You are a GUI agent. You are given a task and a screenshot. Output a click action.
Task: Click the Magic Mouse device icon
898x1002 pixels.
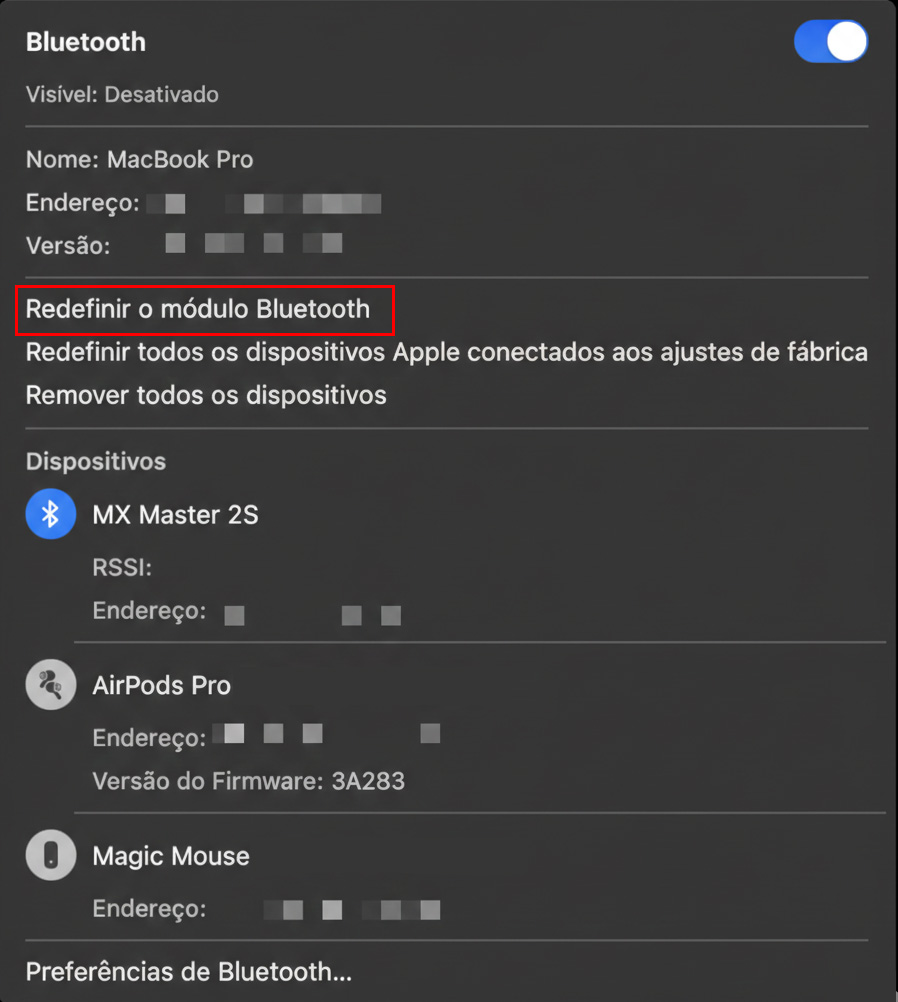[50, 855]
